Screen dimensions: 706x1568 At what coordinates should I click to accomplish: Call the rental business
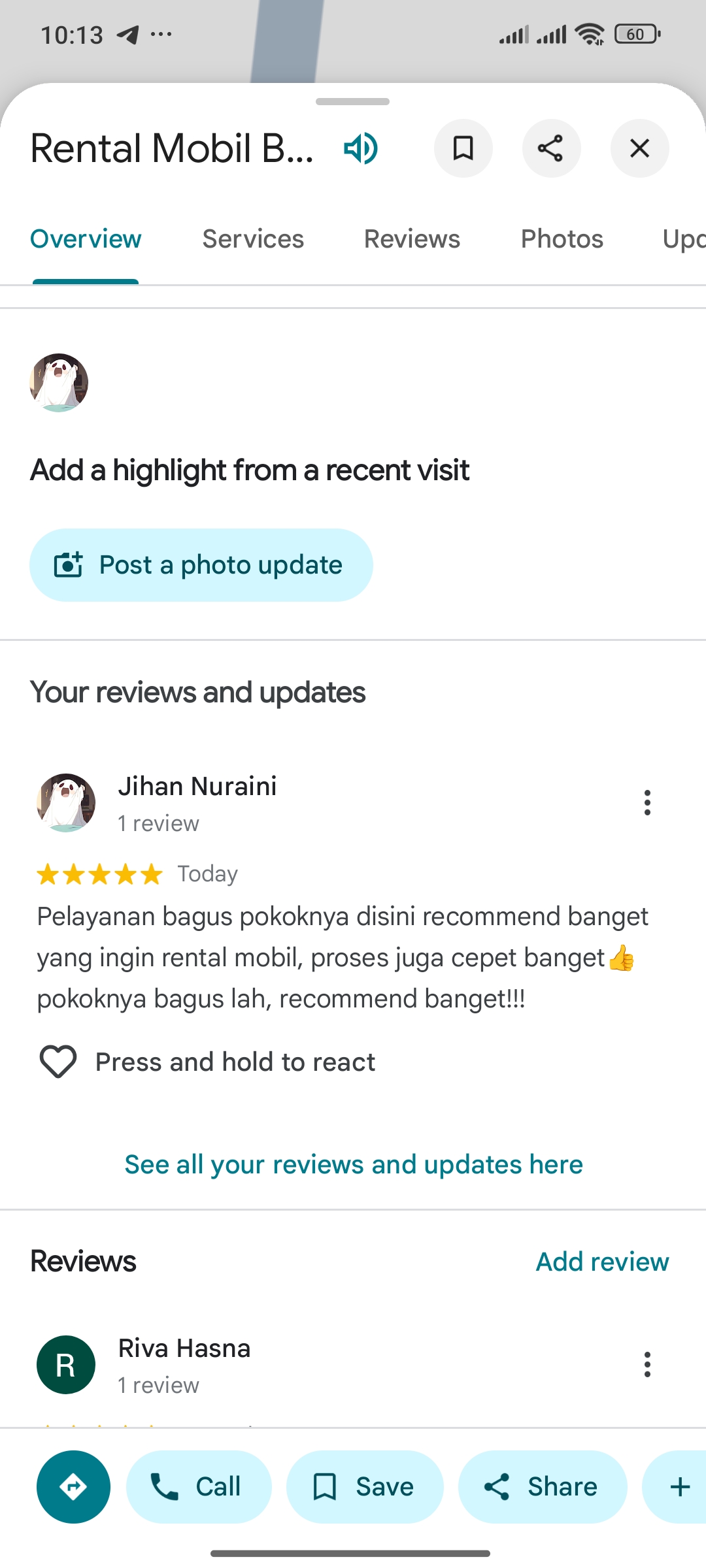point(199,1487)
